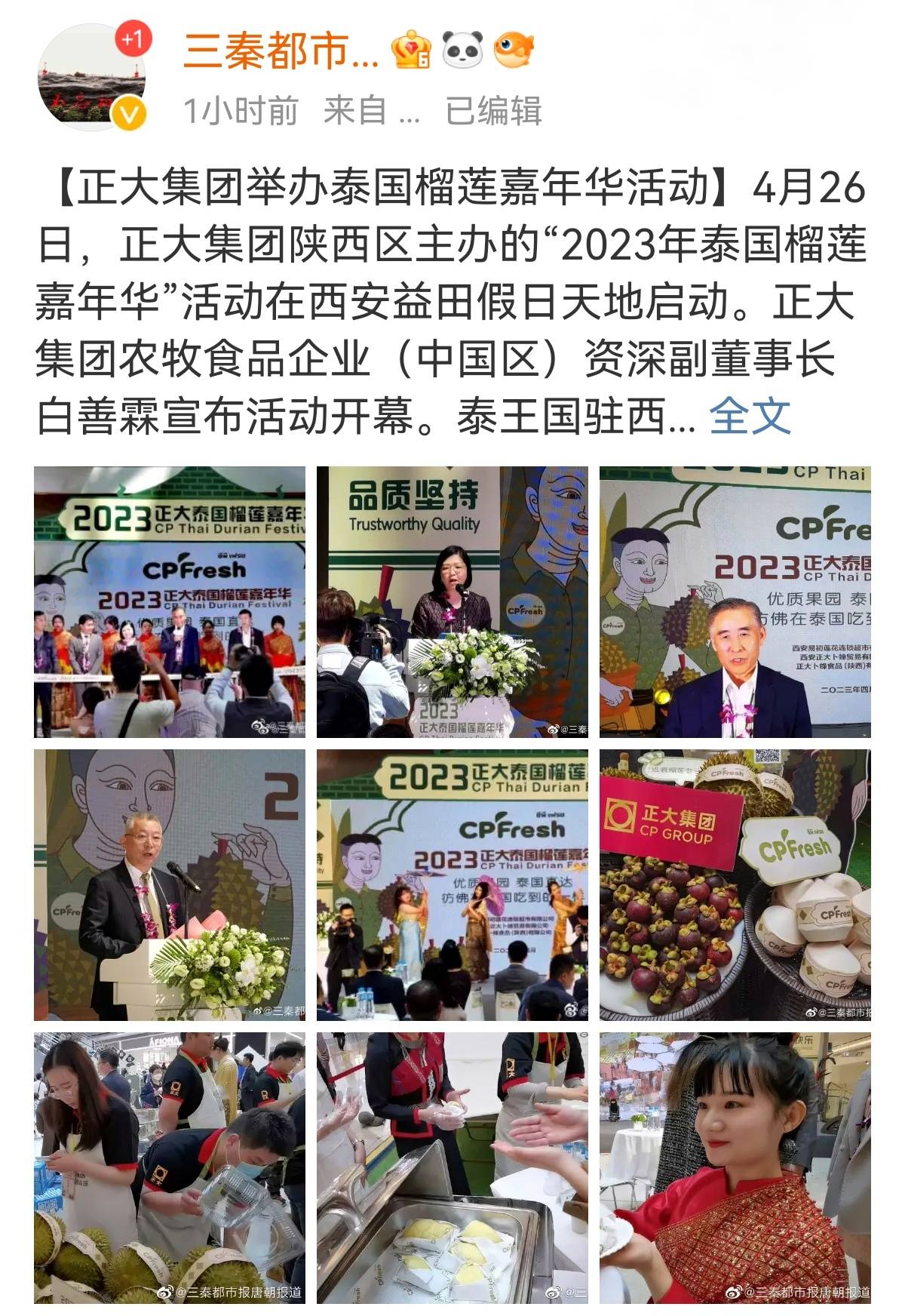The image size is (902, 1316).
Task: Open the ribbon-cutting stage photo
Action: click(170, 602)
